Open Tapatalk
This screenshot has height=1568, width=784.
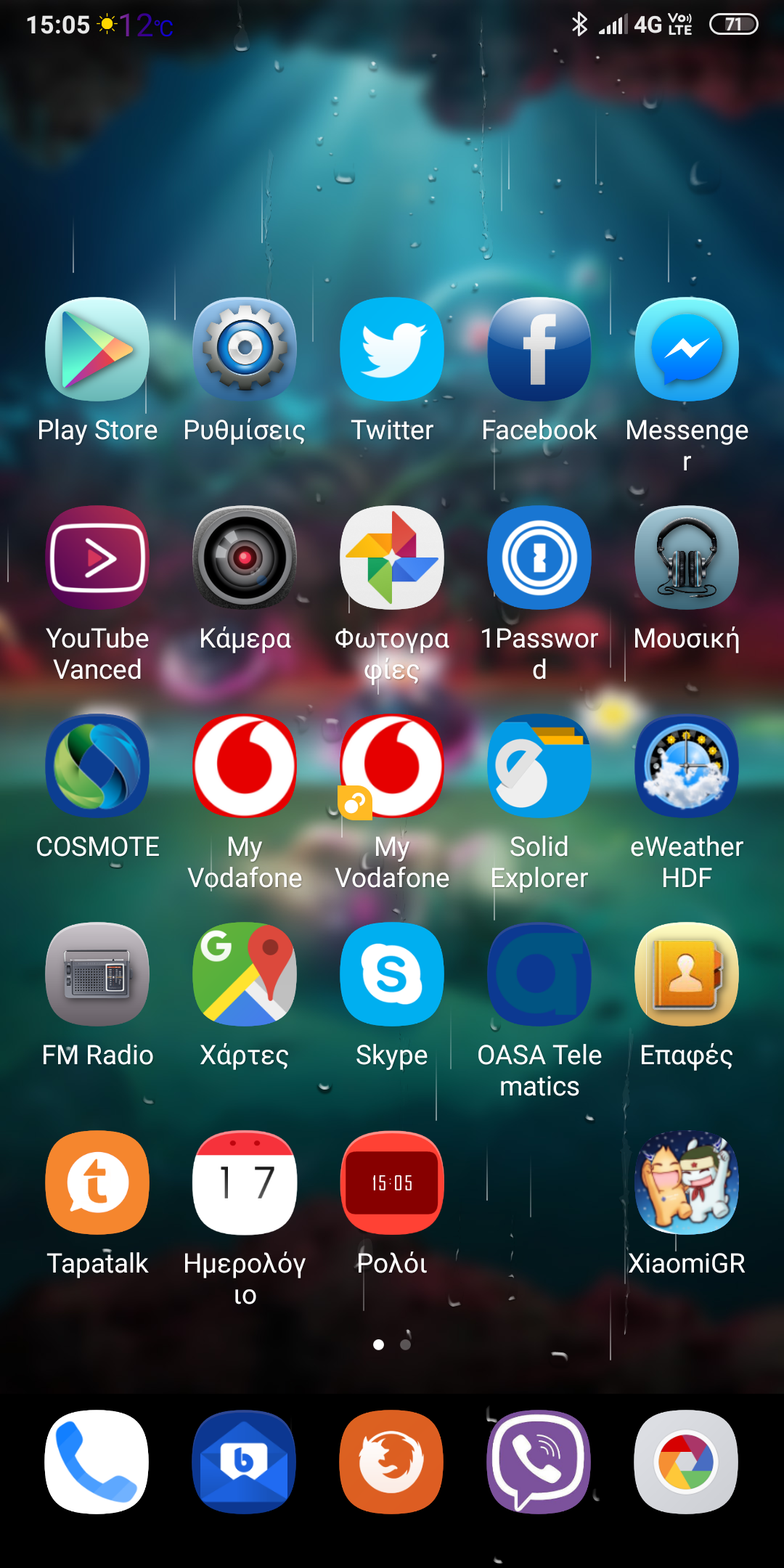[97, 1183]
